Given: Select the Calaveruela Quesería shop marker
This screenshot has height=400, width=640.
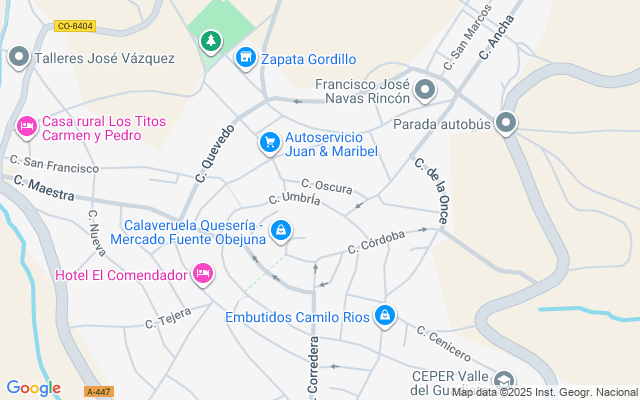Looking at the screenshot, I should 283,231.
